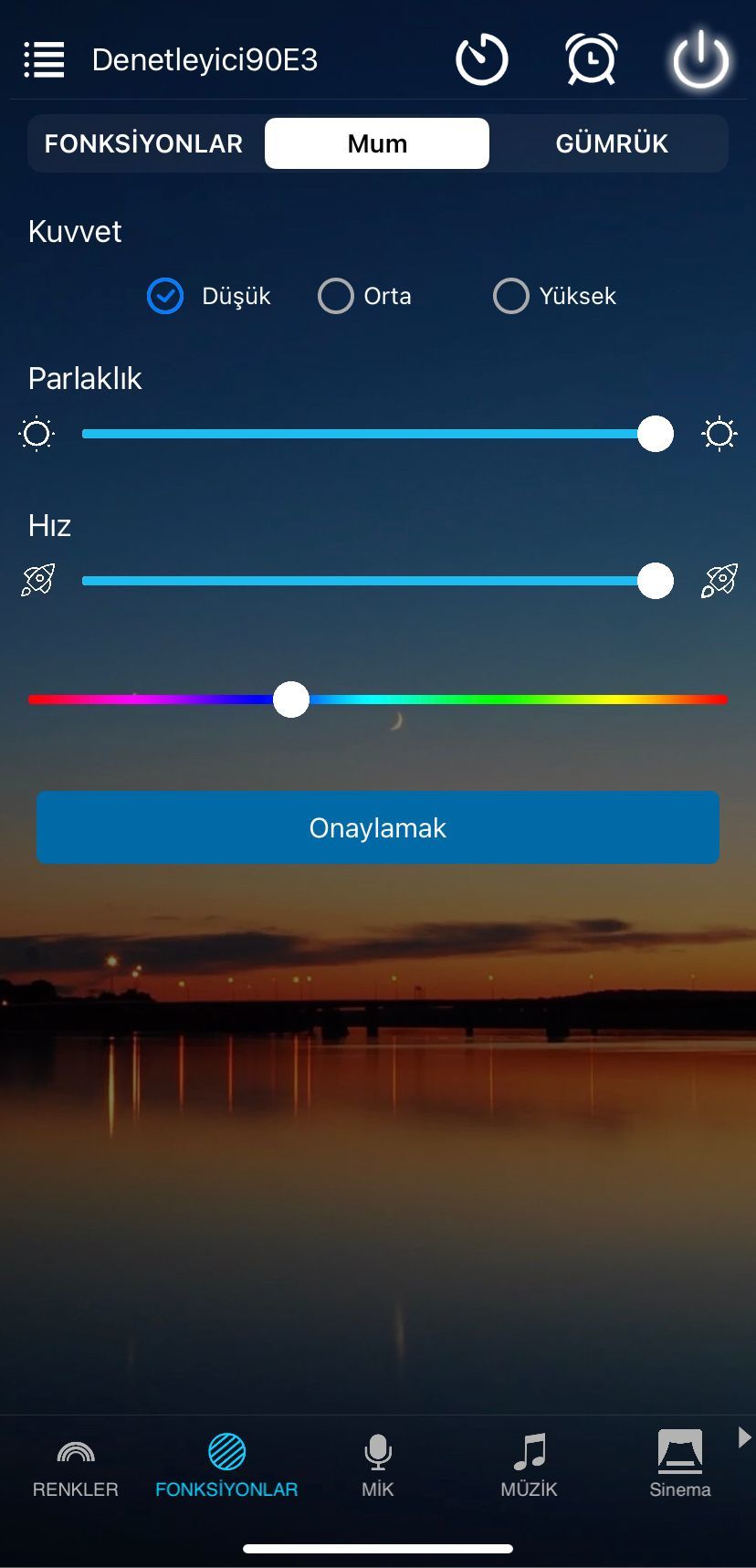
Task: Switch to the top FONKSİYONLAR segment
Action: click(x=143, y=143)
